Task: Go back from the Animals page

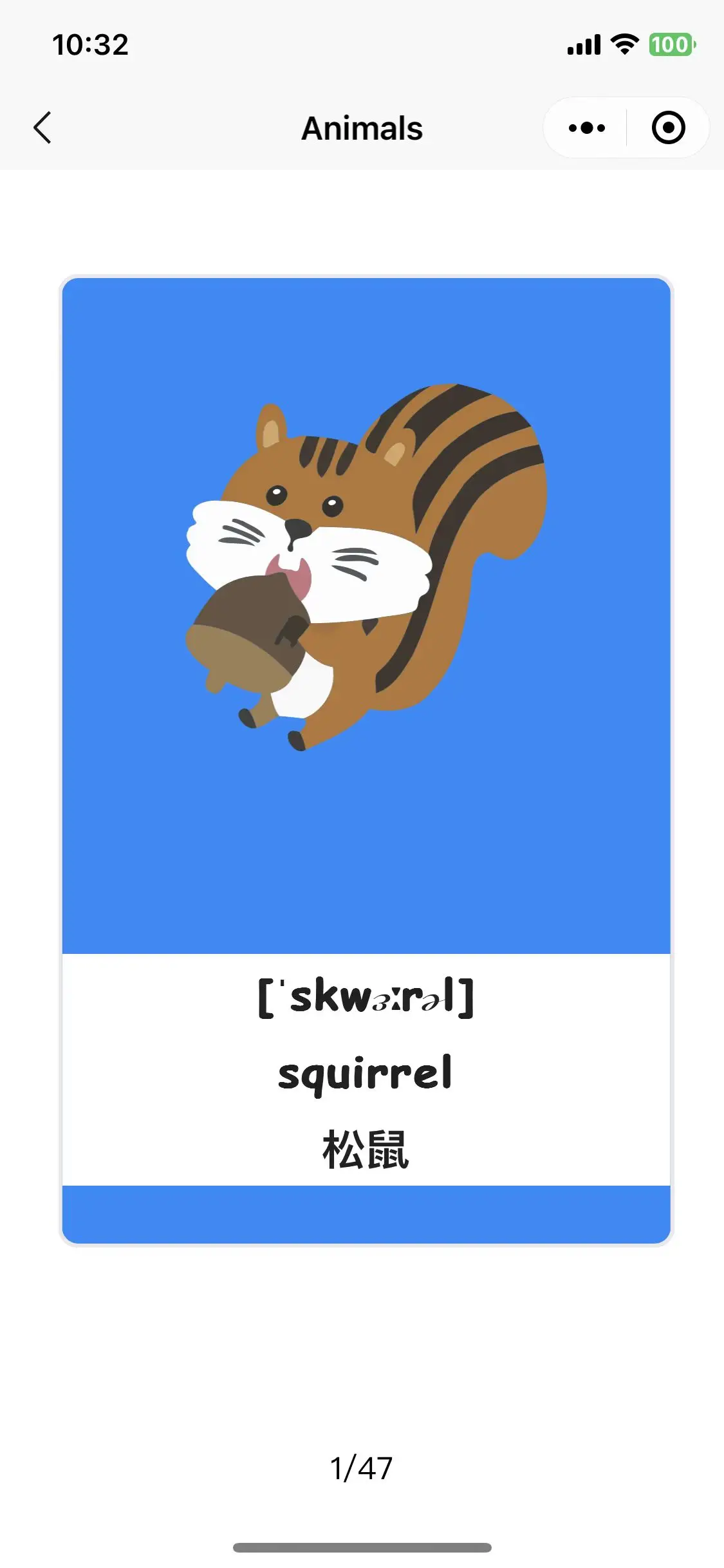Action: (42, 127)
